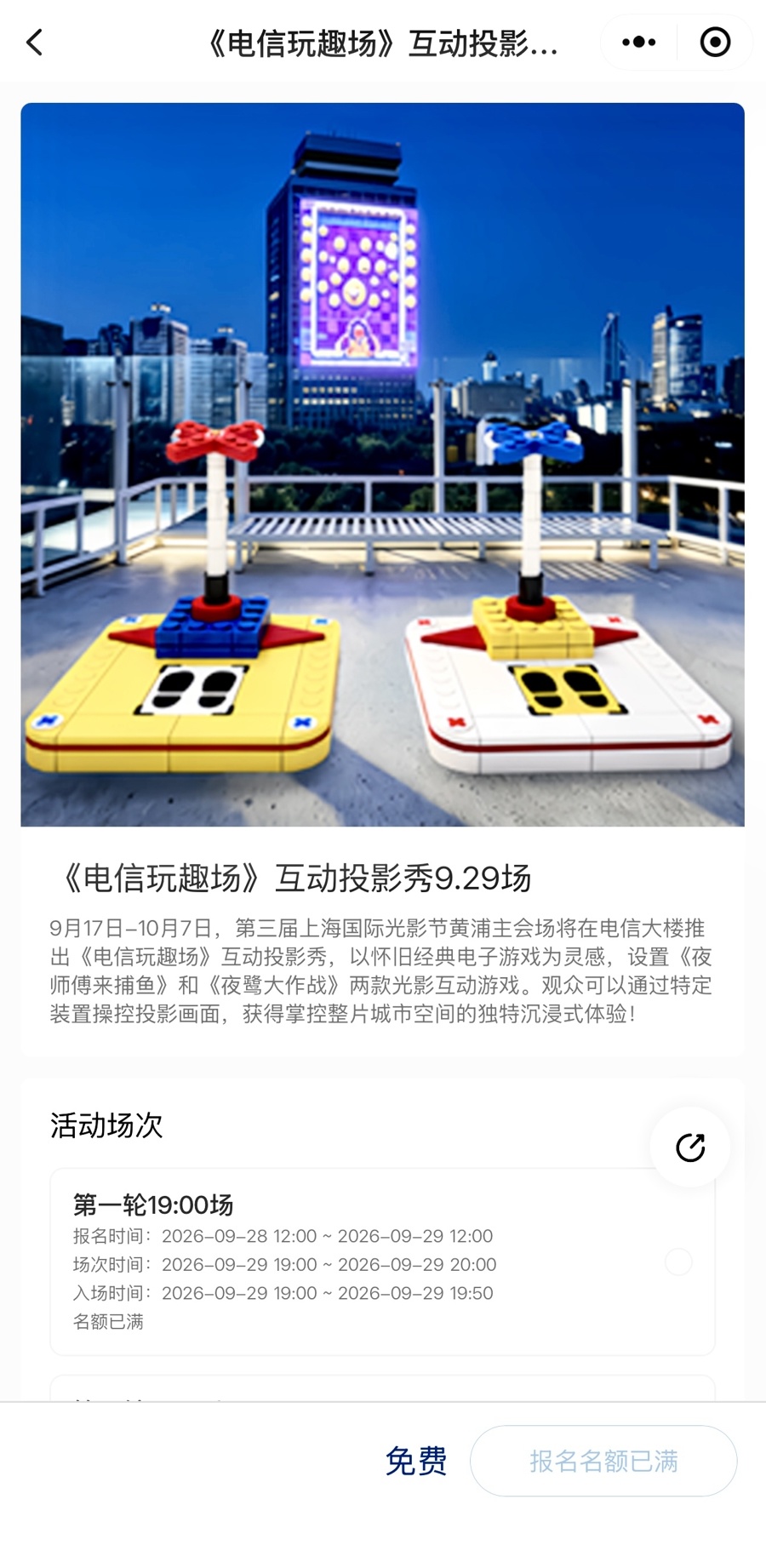Open the three-dot more menu
Screen dimensions: 766x1568
pos(639,42)
